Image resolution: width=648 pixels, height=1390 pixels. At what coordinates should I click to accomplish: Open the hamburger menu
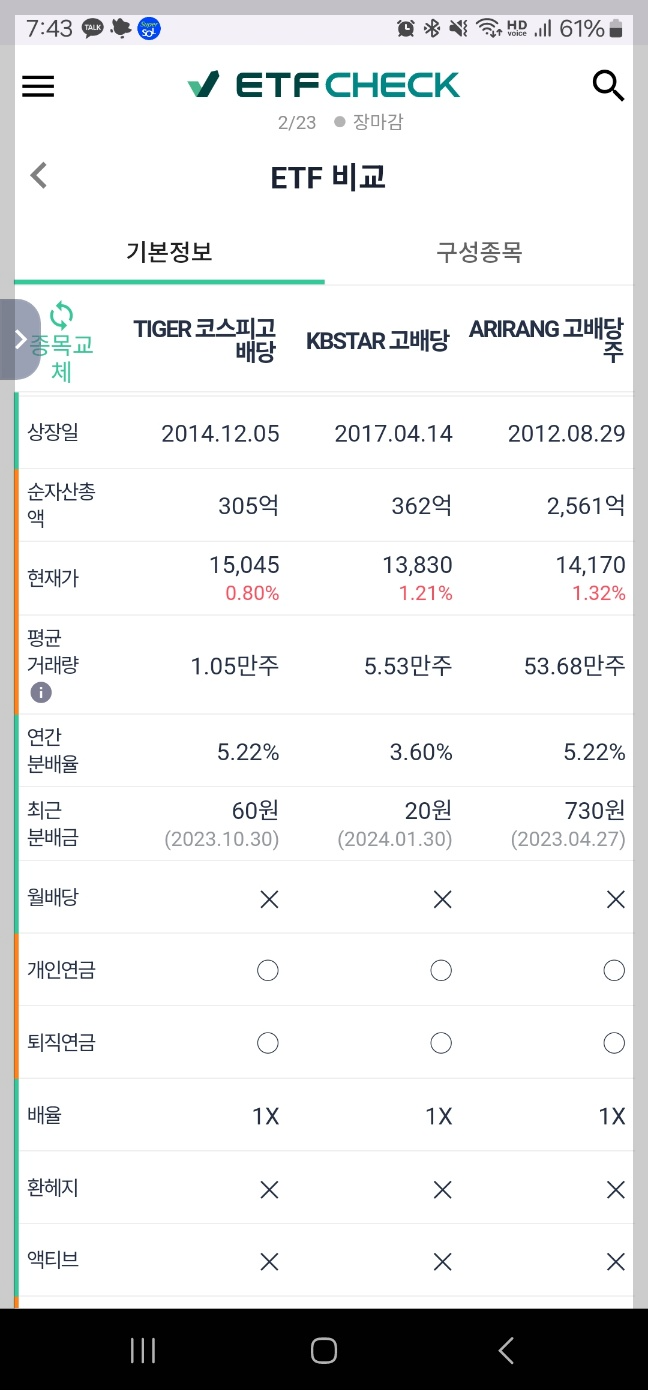(38, 87)
